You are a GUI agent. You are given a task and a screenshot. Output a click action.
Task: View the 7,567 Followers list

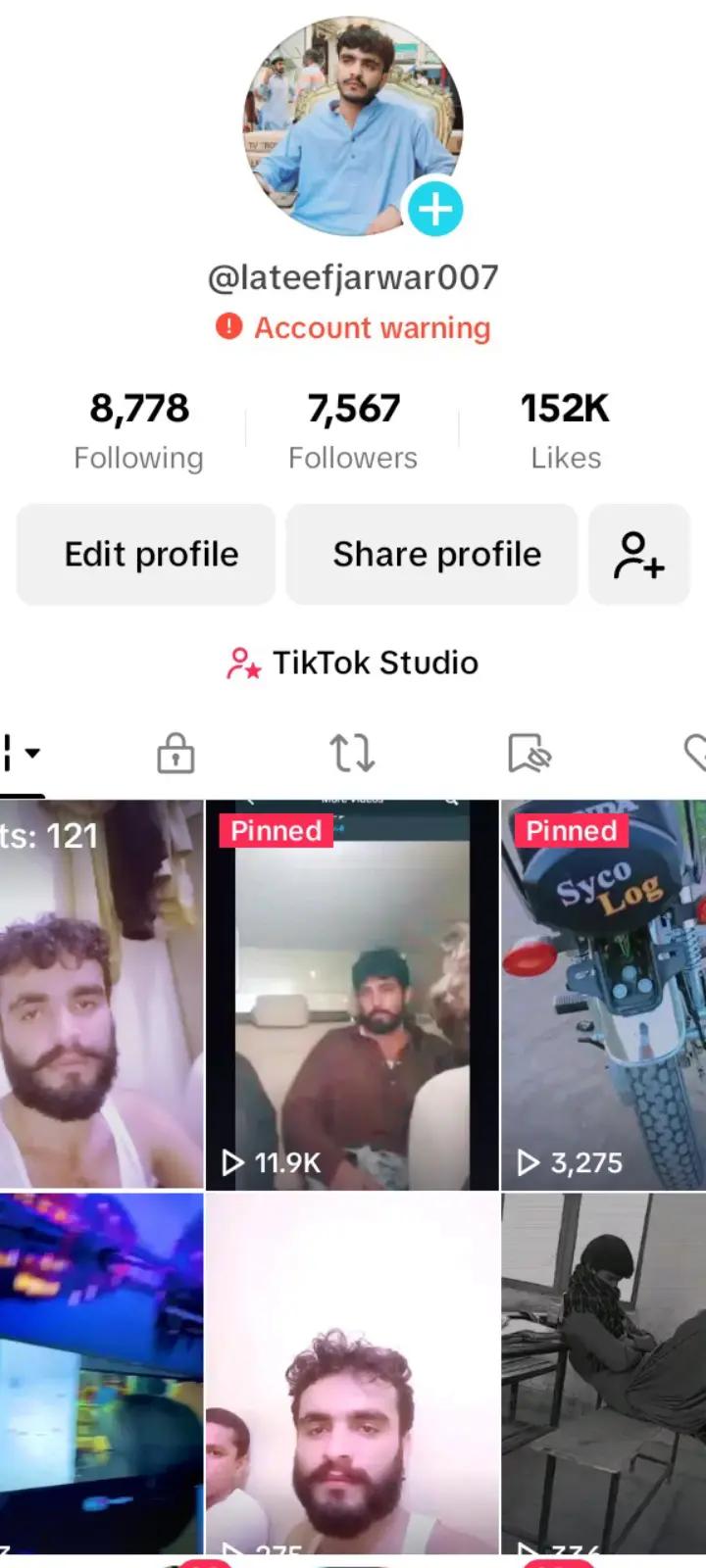coord(353,430)
